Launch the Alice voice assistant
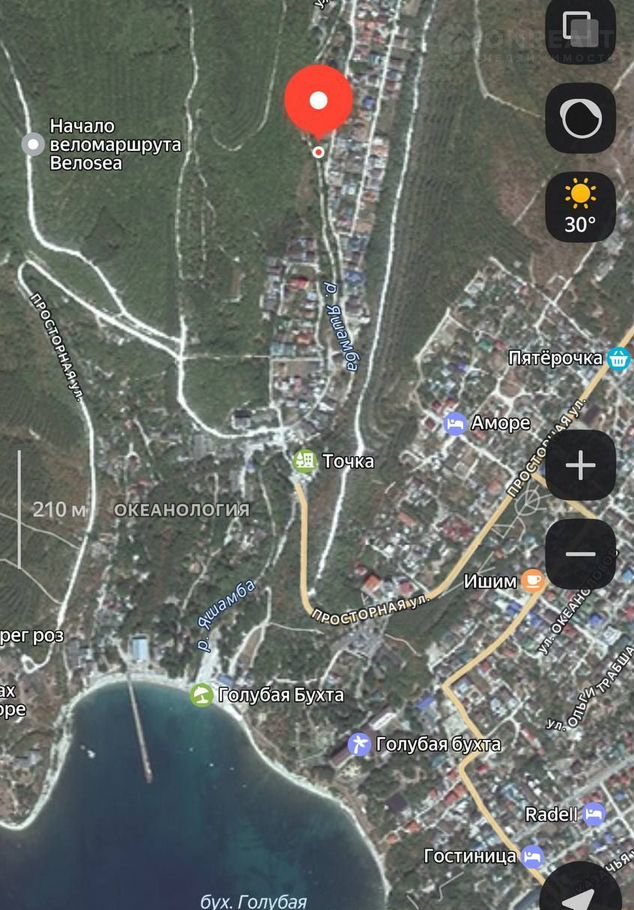This screenshot has width=634, height=910. pos(580,118)
